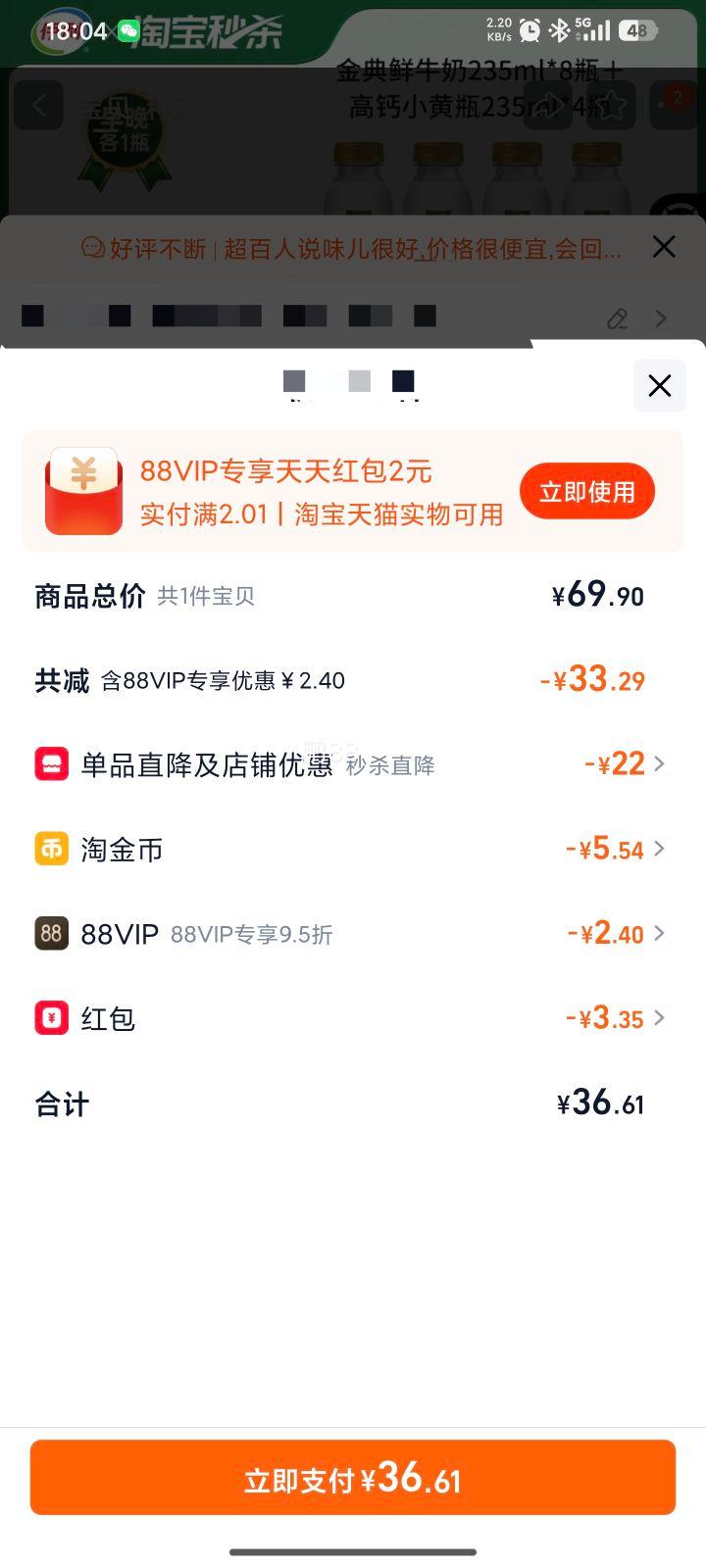Expand the 88VIP 9.5折 discount details

[659, 933]
